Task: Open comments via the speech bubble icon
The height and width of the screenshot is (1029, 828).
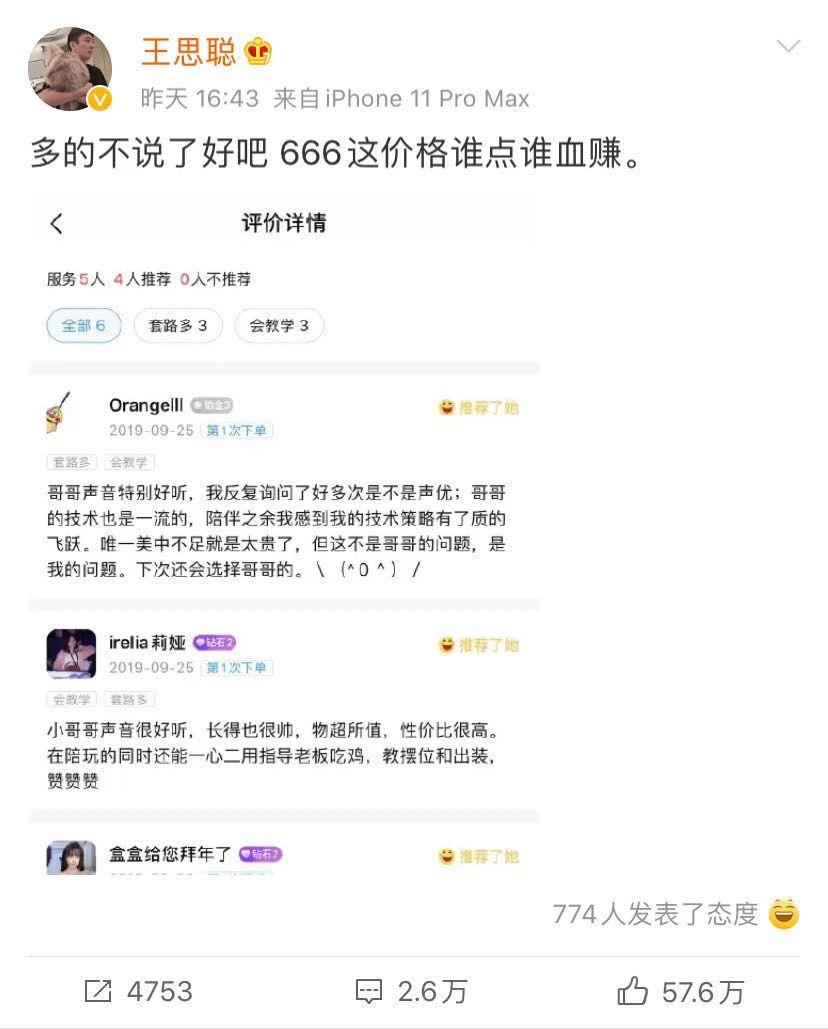Action: point(371,991)
